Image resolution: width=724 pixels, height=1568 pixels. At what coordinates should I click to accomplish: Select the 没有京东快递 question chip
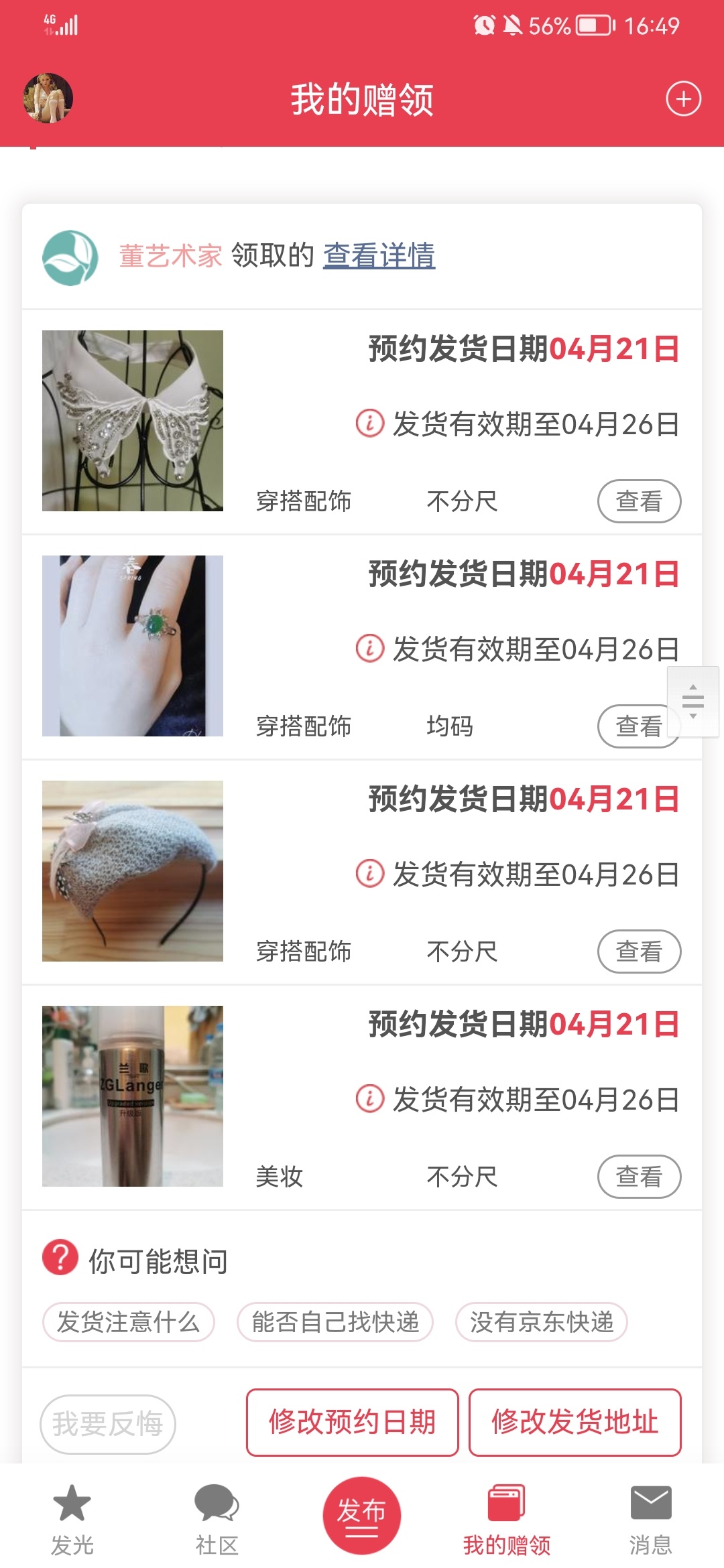[542, 1322]
